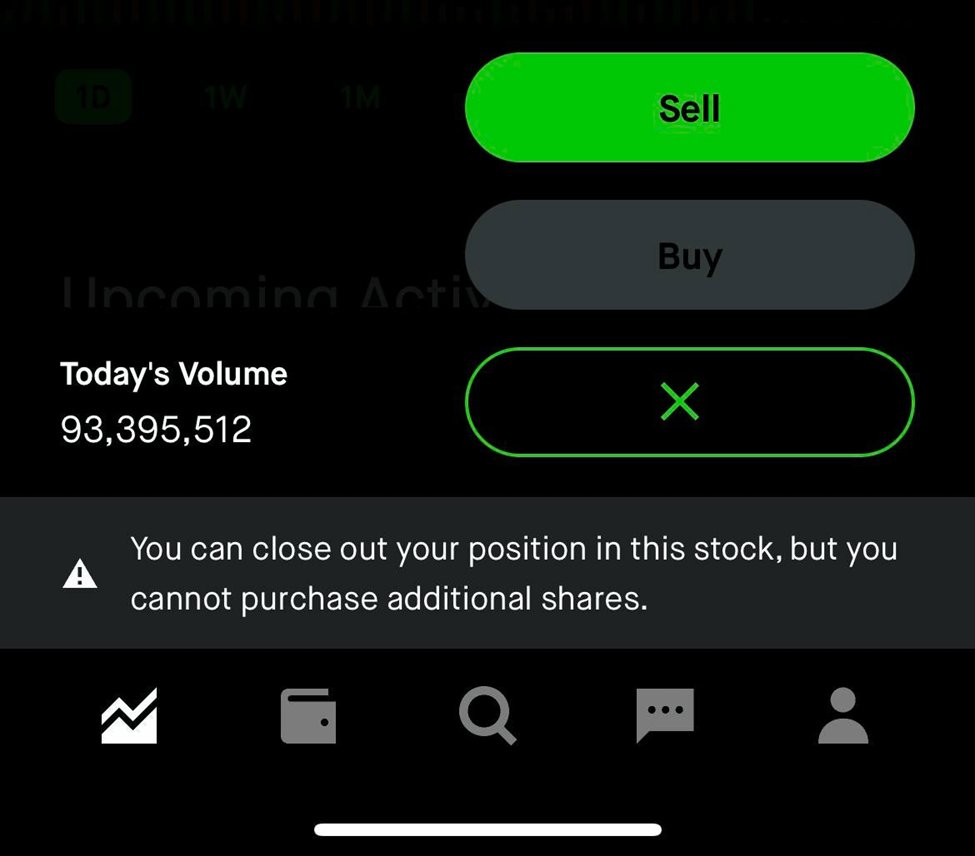Switch to the wallet tab
The image size is (975, 856).
308,717
